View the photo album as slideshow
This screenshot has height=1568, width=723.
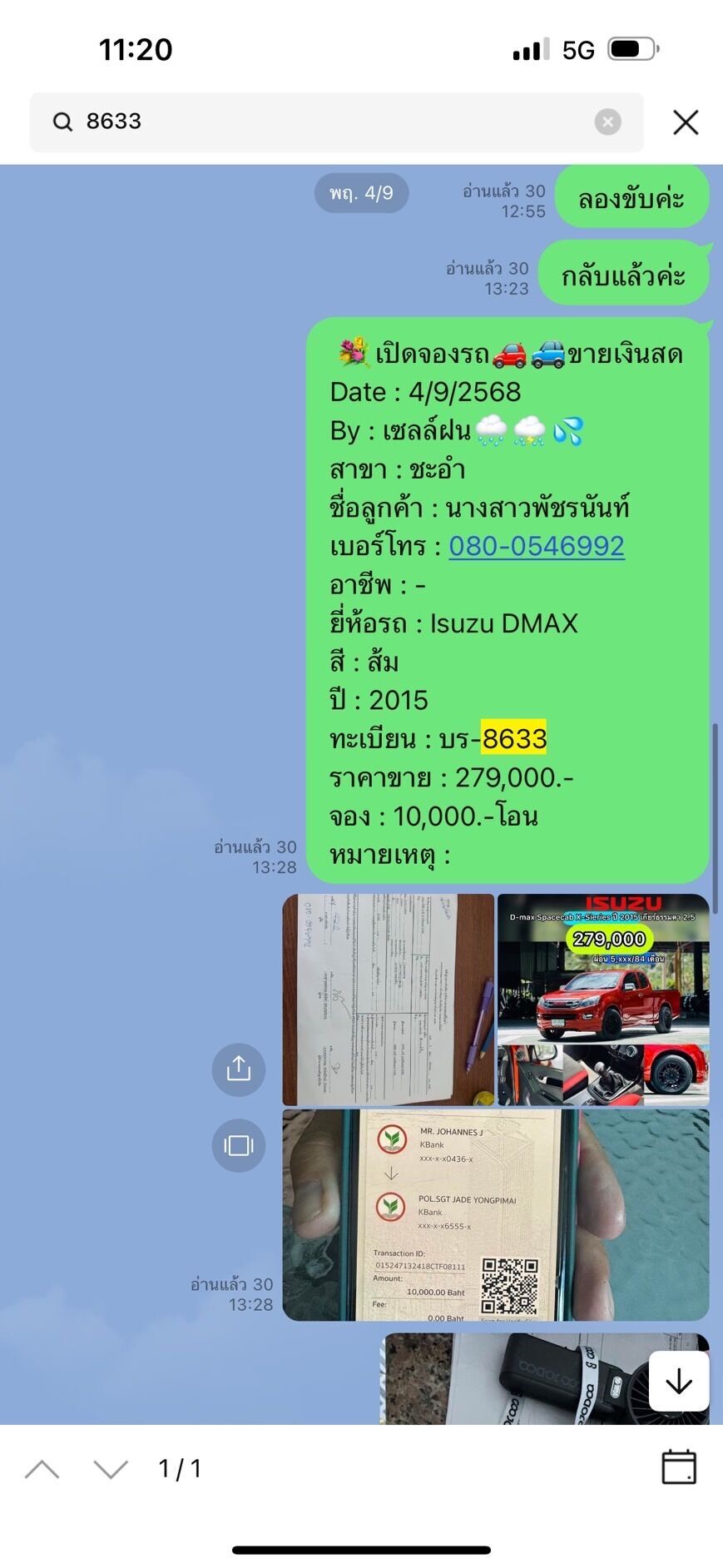tap(239, 1145)
